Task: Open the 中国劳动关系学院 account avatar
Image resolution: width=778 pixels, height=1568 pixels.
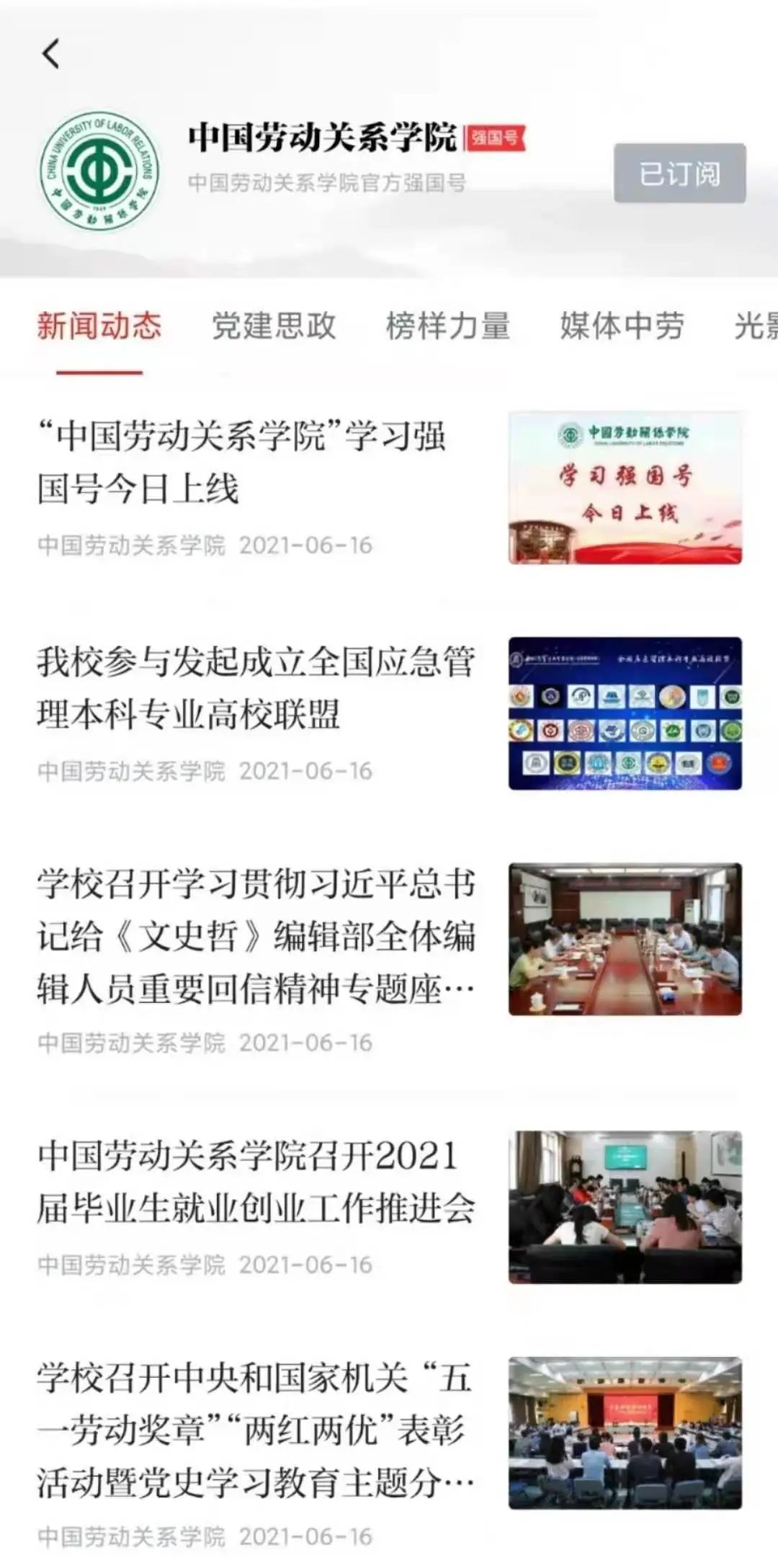Action: pos(99,171)
